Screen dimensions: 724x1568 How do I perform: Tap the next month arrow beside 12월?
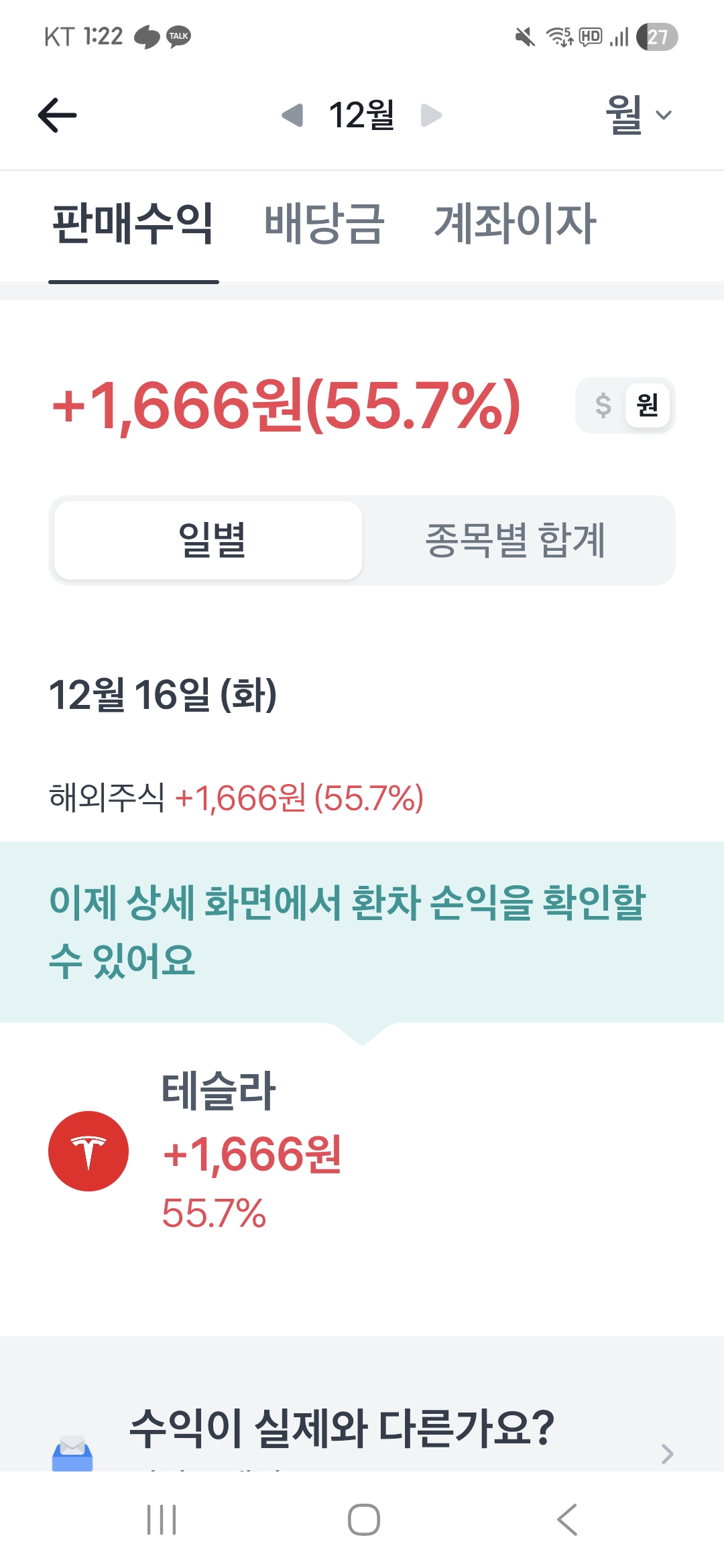click(431, 114)
